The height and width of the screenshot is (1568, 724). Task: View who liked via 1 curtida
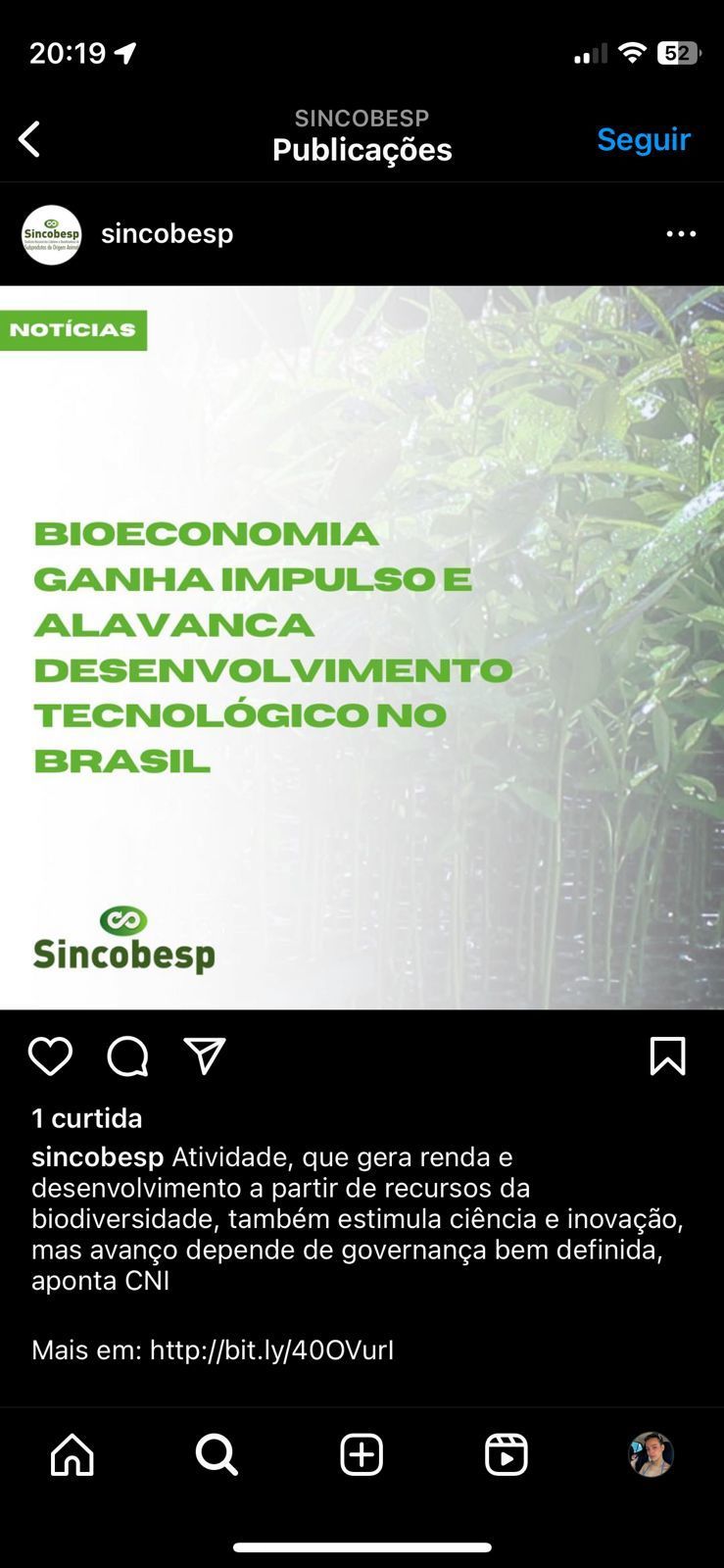tap(87, 1118)
